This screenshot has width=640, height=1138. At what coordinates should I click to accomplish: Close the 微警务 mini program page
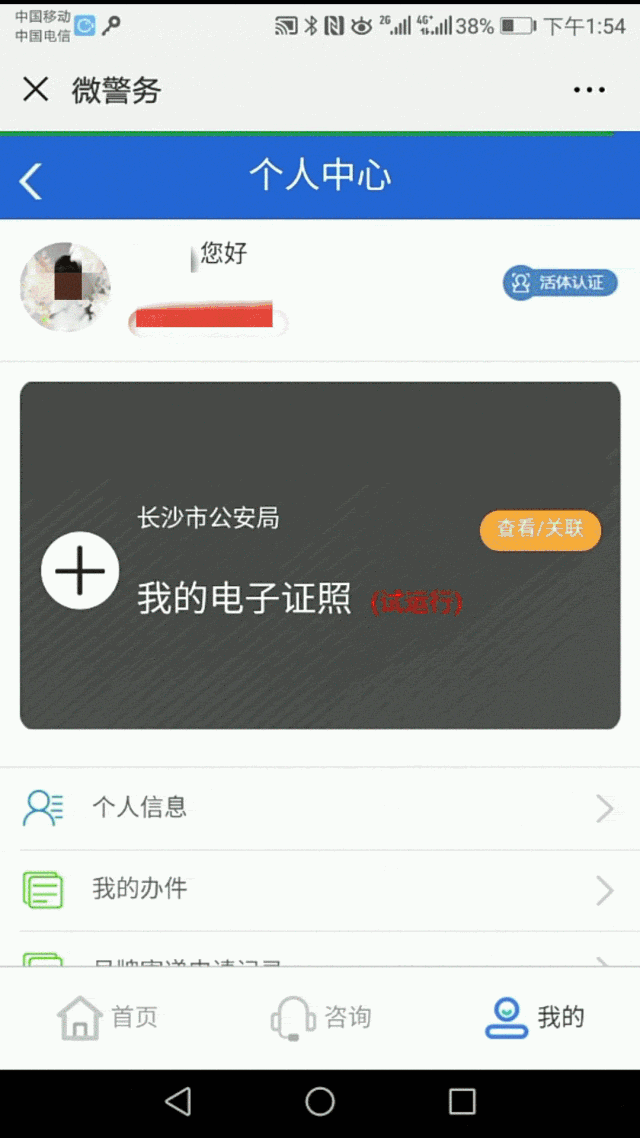35,90
